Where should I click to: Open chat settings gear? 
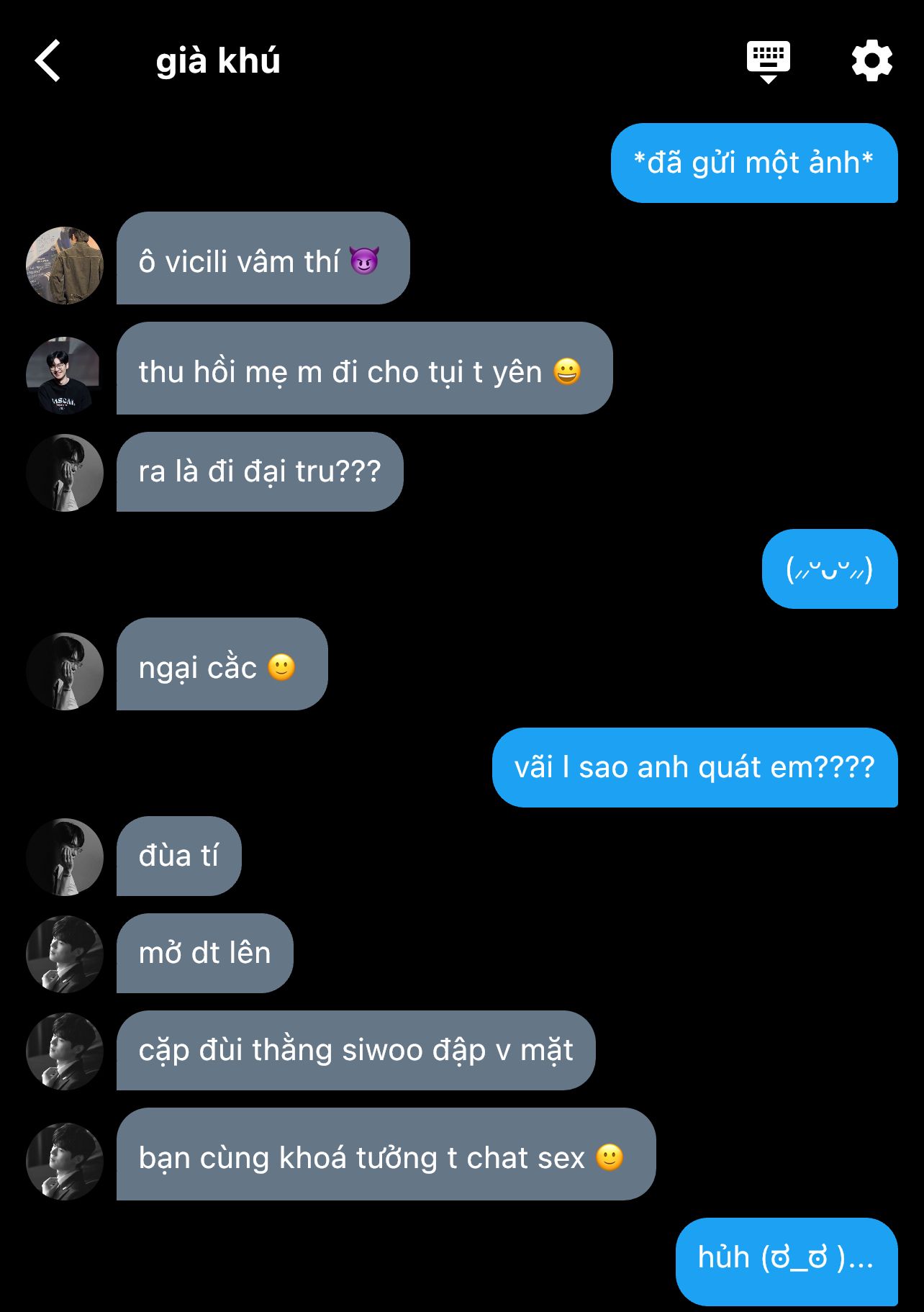pyautogui.click(x=871, y=61)
